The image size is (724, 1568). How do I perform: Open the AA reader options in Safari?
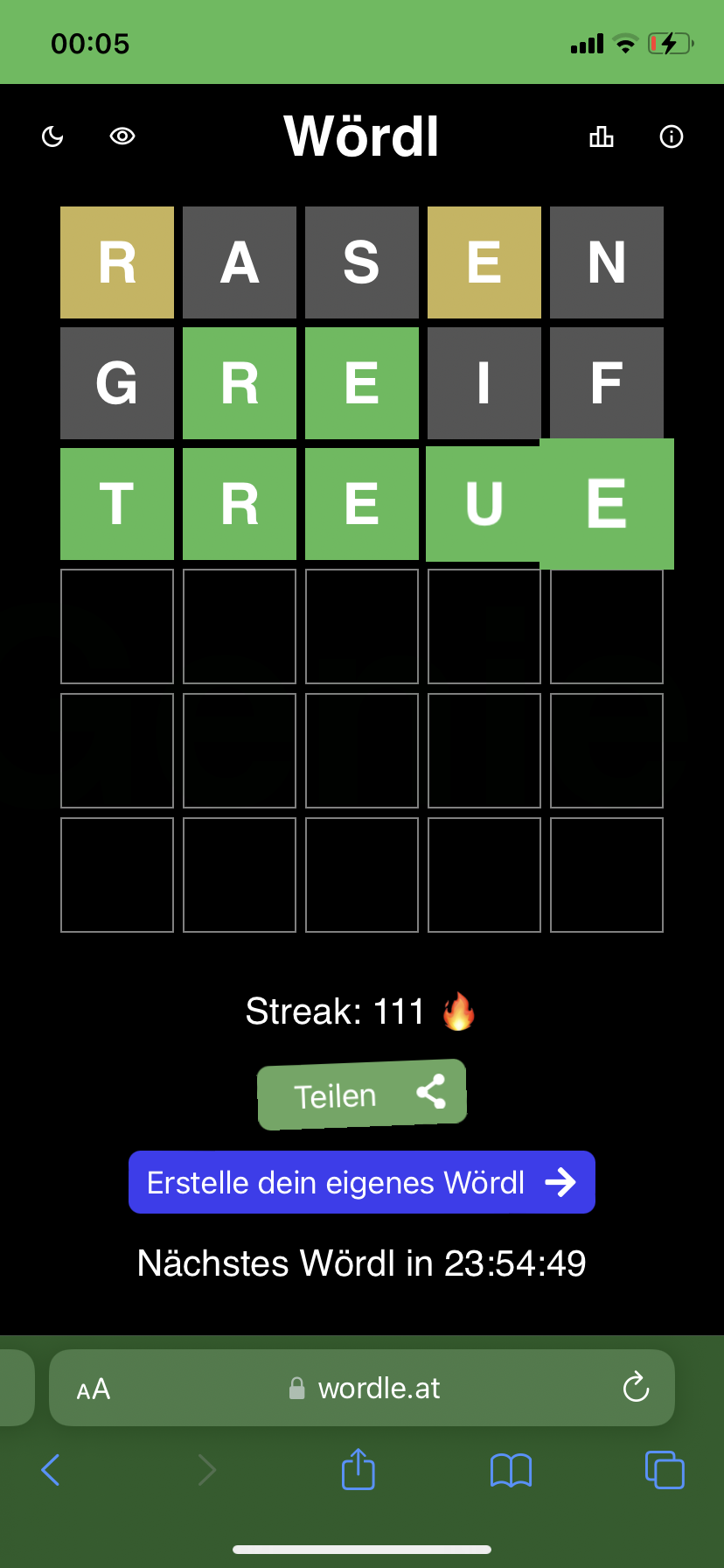[x=94, y=1389]
